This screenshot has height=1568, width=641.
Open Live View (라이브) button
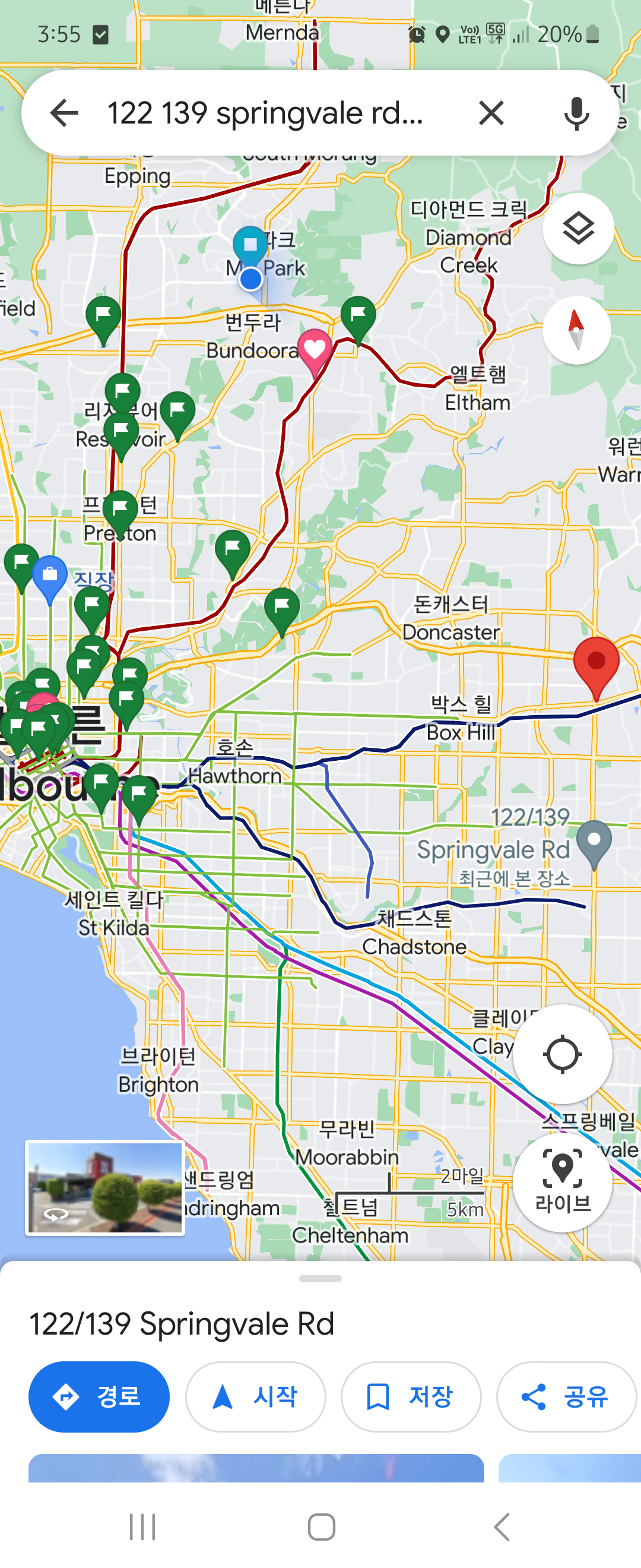click(562, 1182)
